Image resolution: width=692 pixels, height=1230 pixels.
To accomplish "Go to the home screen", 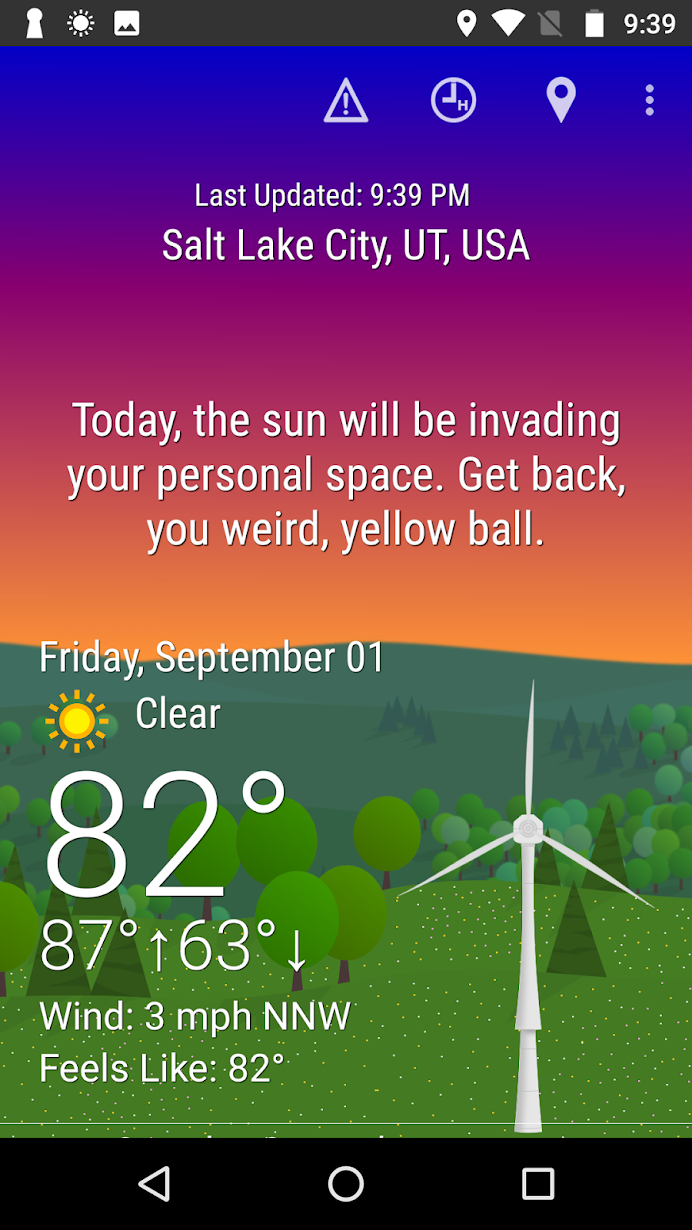I will (346, 1184).
